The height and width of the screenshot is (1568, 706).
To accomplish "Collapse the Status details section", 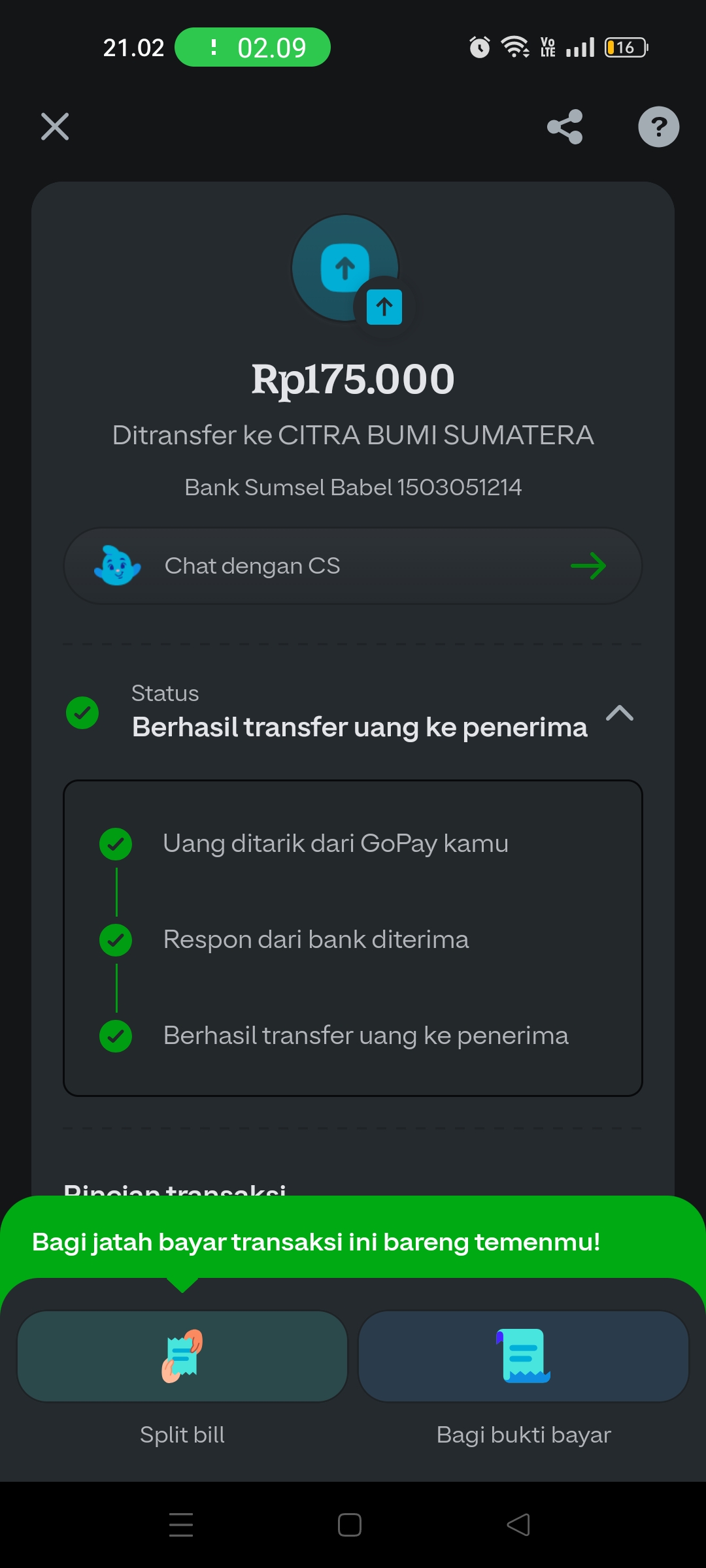I will [x=619, y=713].
